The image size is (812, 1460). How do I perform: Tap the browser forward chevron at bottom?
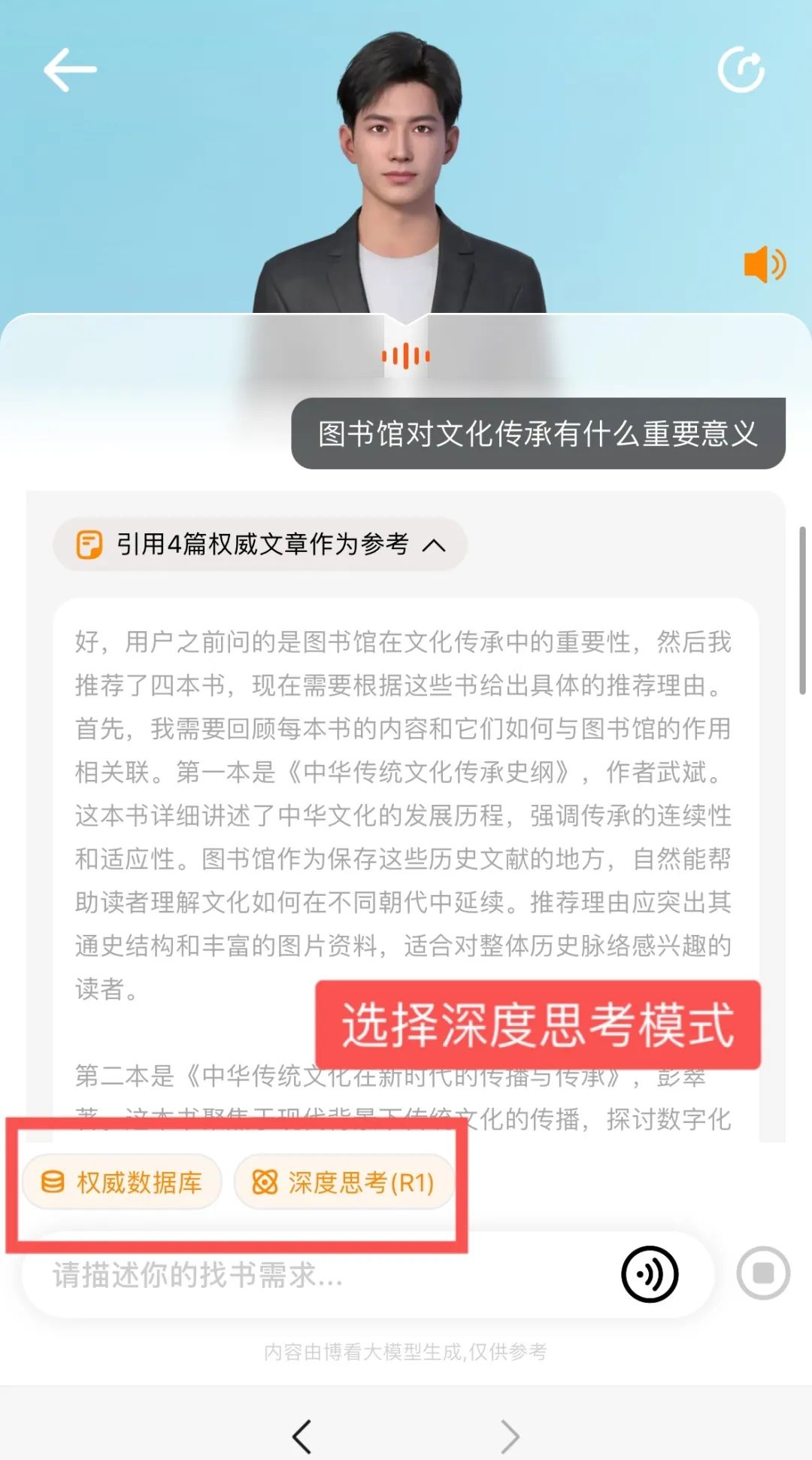pyautogui.click(x=510, y=1437)
